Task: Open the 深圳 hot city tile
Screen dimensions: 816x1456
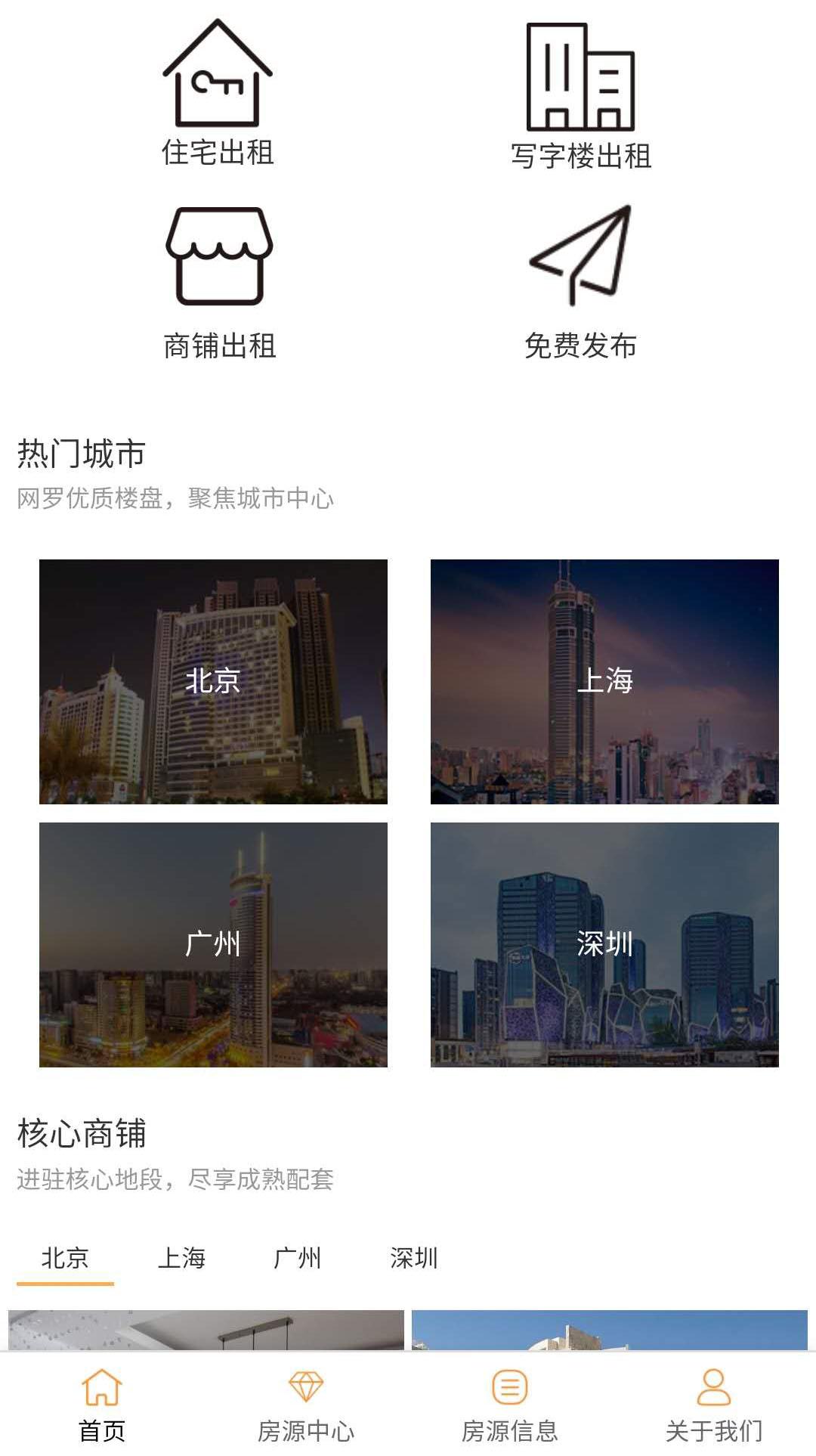Action: 604,944
